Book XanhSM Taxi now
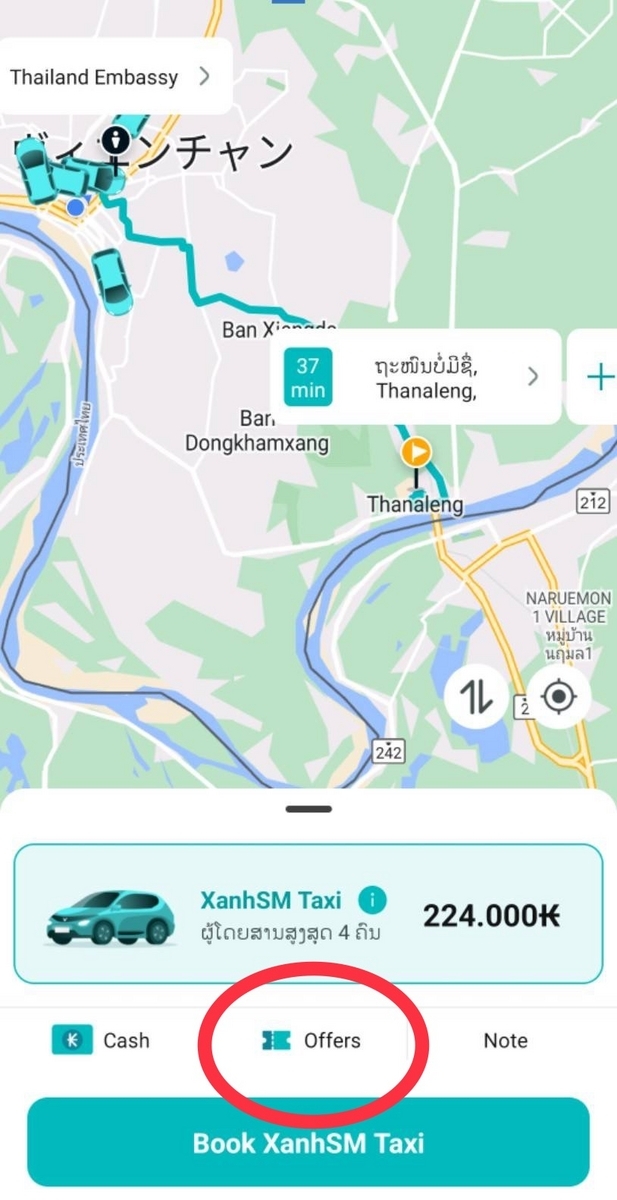 click(x=308, y=1142)
